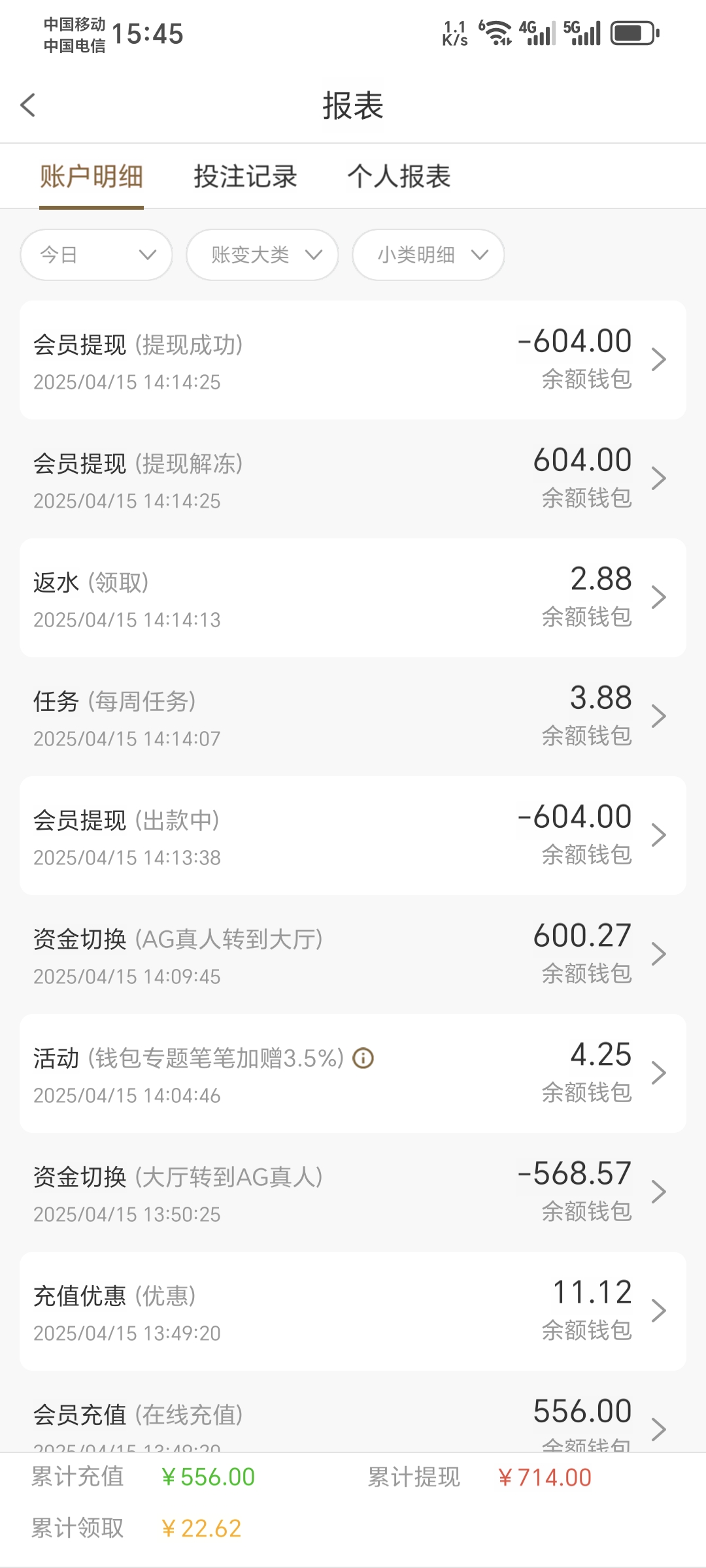View the 会员提现 (提现解冻) entry
The image size is (706, 1568).
353,479
